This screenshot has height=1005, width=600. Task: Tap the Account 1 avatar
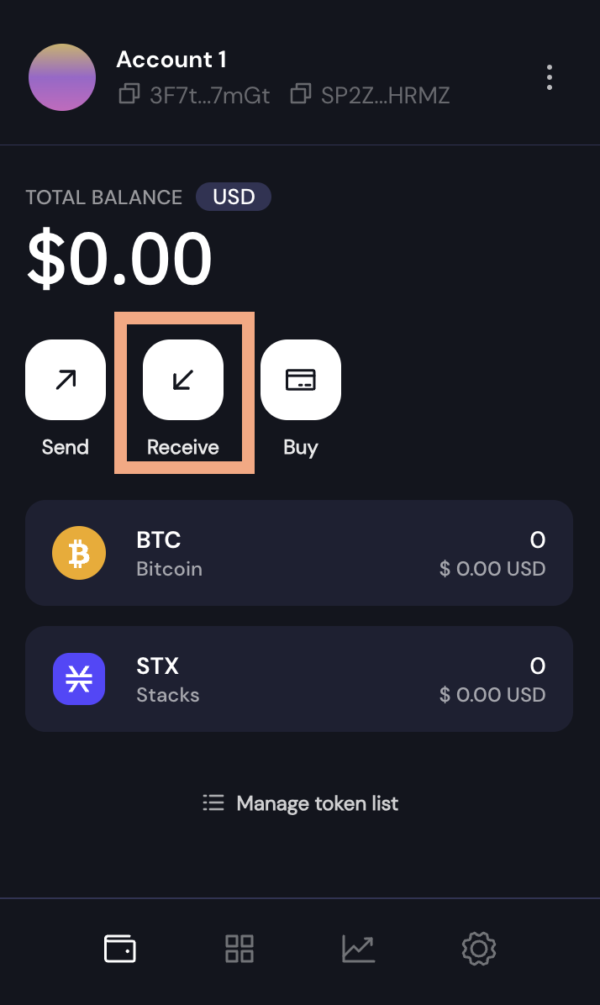tap(62, 77)
